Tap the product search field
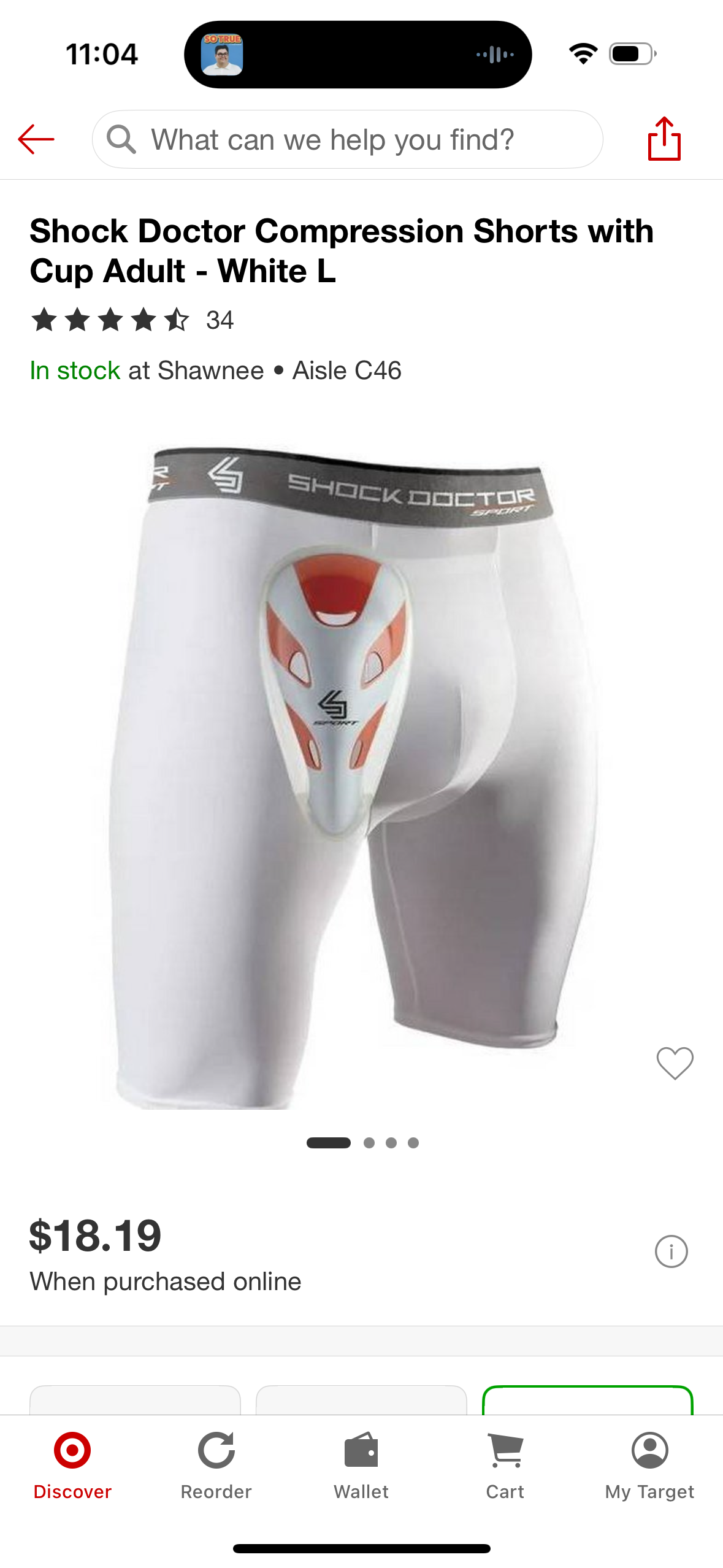Screen dimensions: 723x1568 coord(347,139)
